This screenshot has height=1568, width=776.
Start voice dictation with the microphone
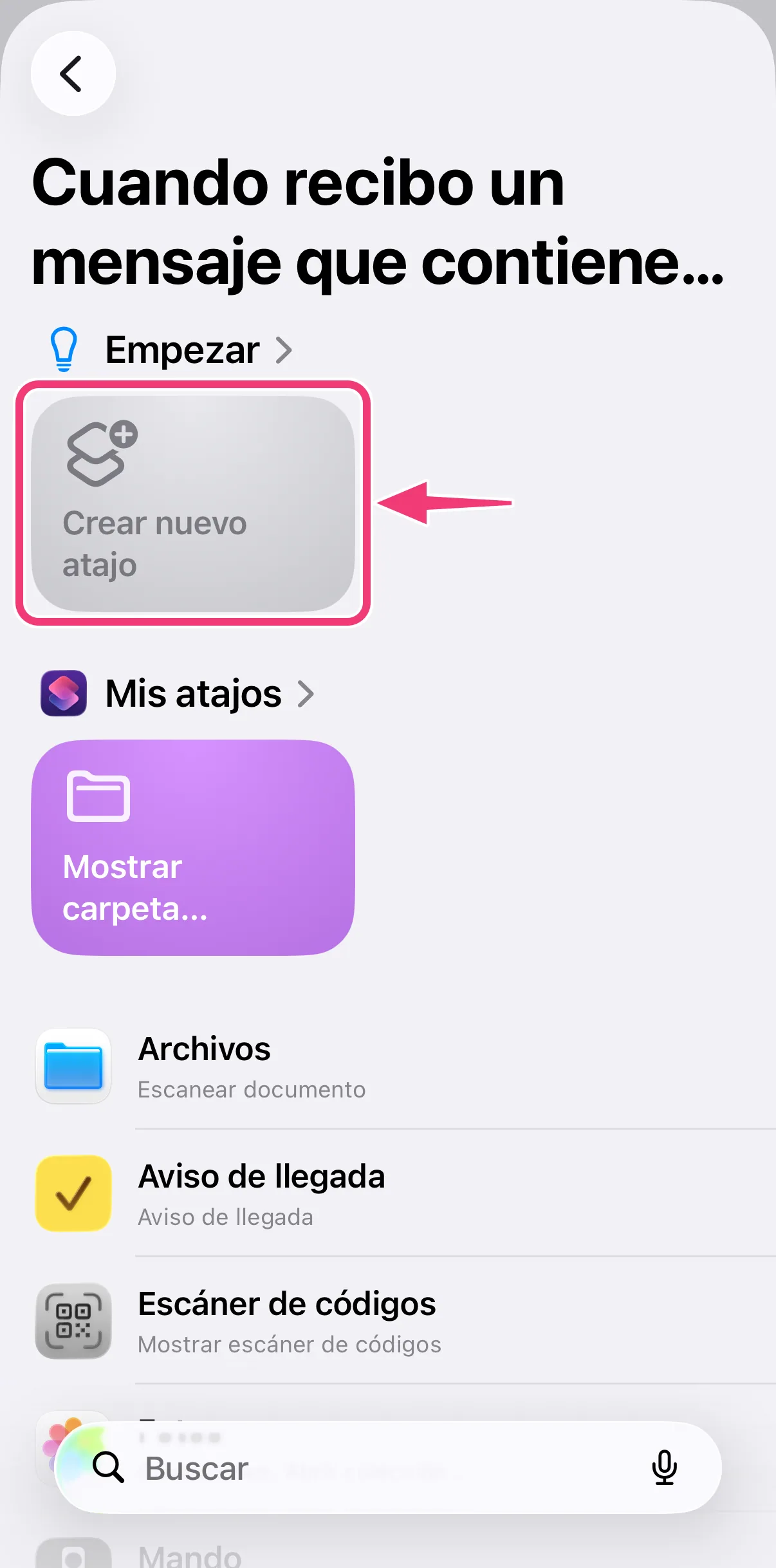[664, 1468]
